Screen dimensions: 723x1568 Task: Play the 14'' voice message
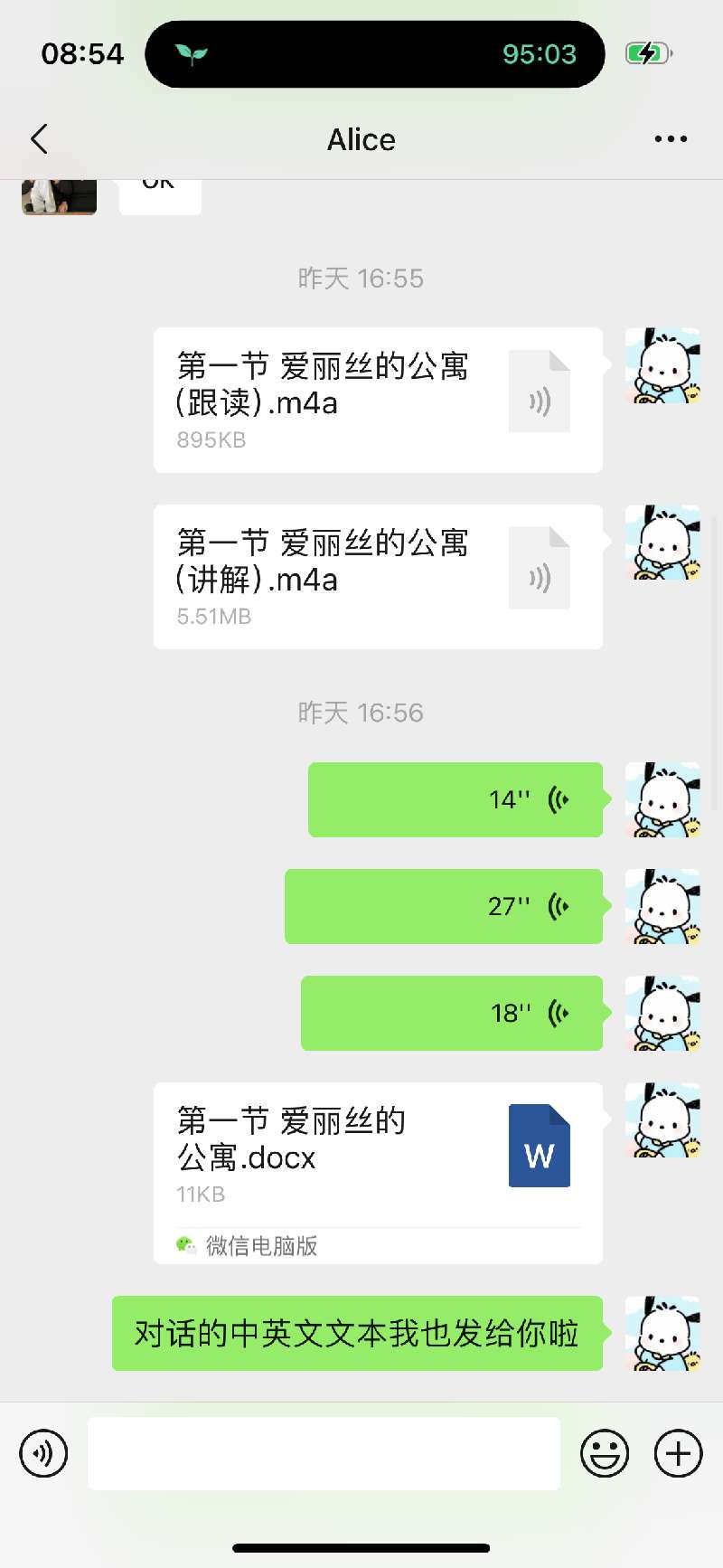(x=455, y=799)
